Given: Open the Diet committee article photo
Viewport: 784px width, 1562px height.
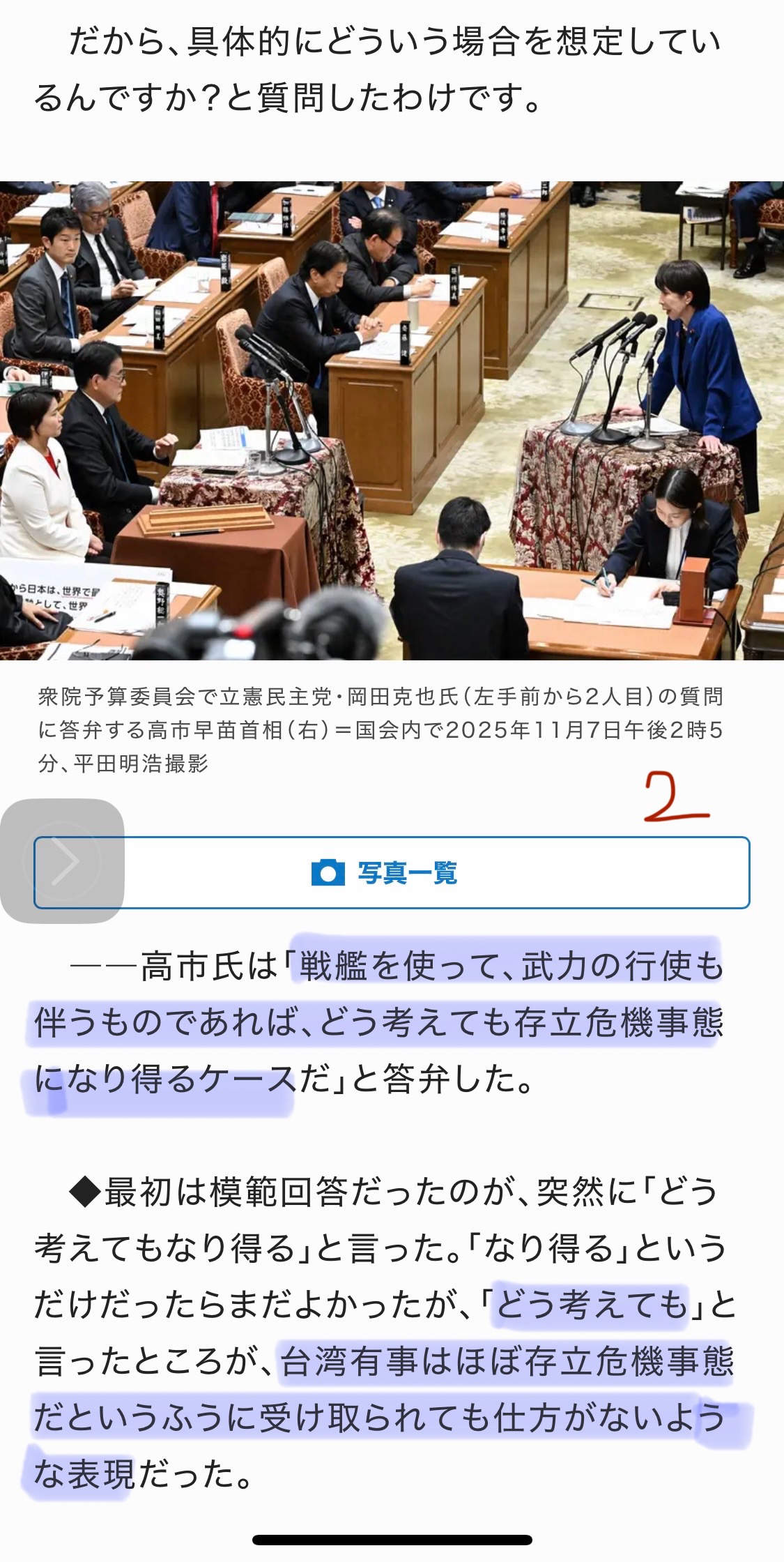Looking at the screenshot, I should 392,420.
